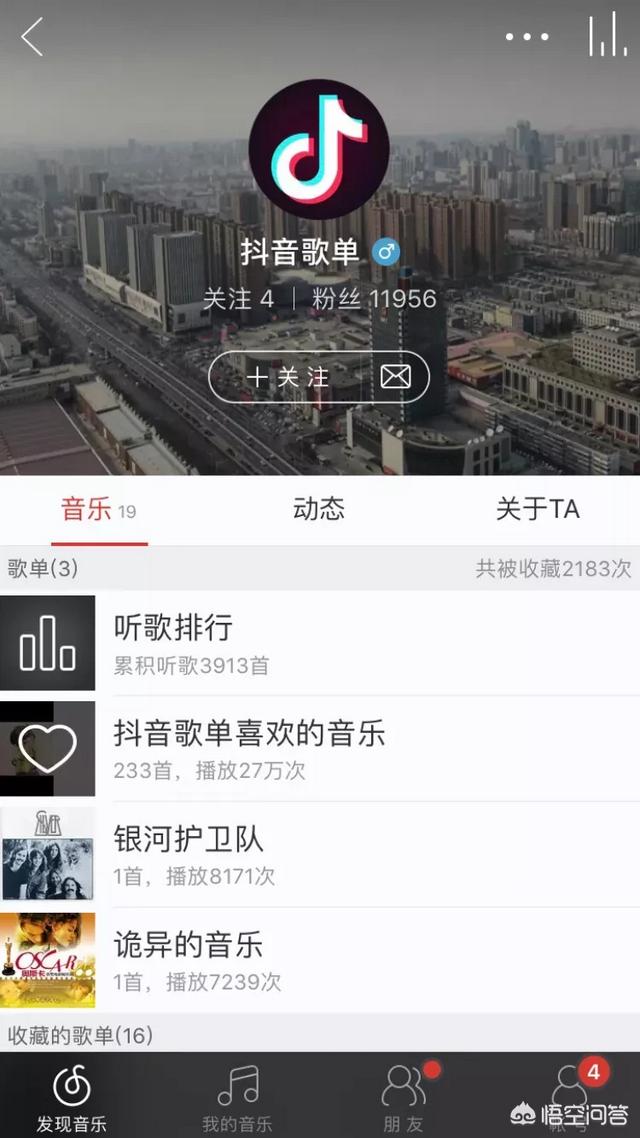Open the account tab with badge 4
640x1138 pixels.
[571, 1097]
